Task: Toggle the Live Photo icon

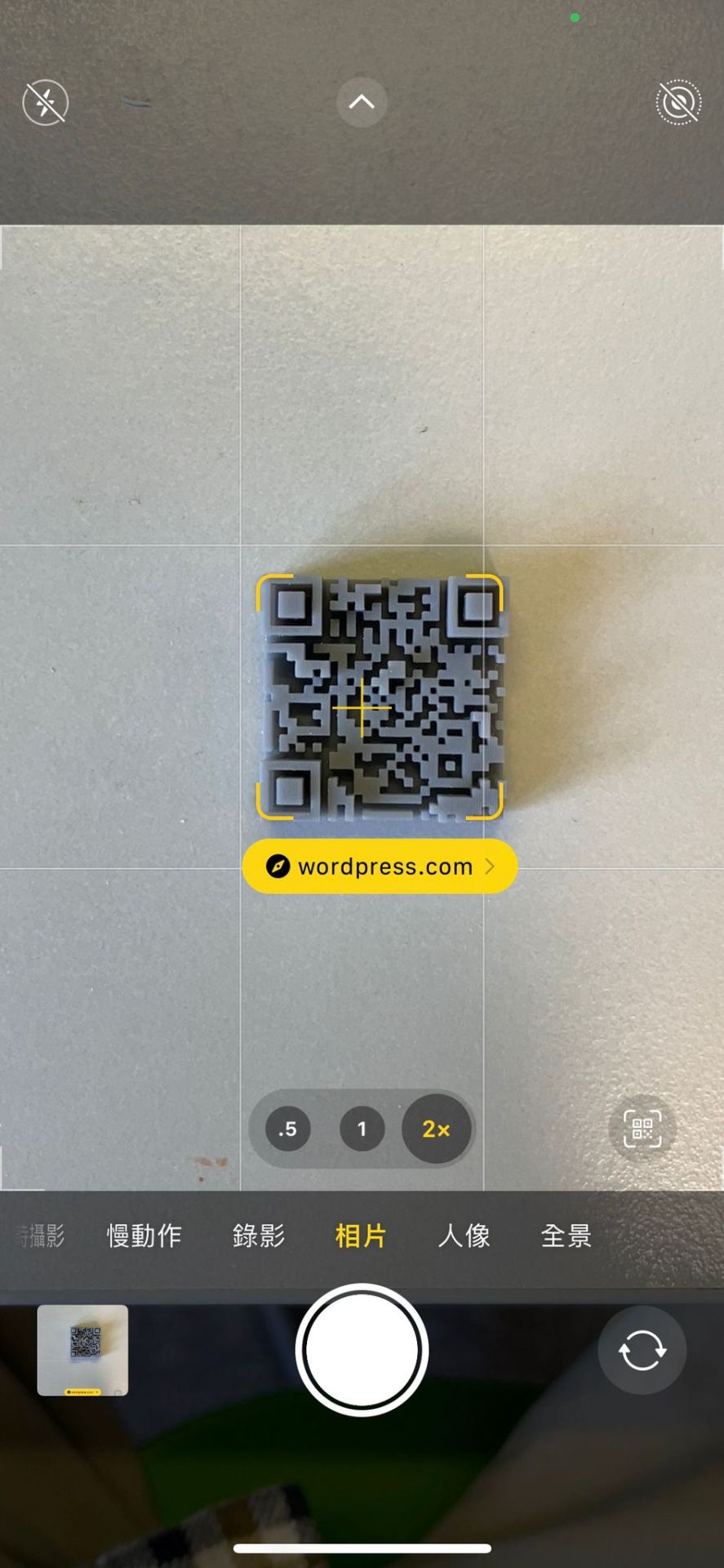Action: pos(678,103)
